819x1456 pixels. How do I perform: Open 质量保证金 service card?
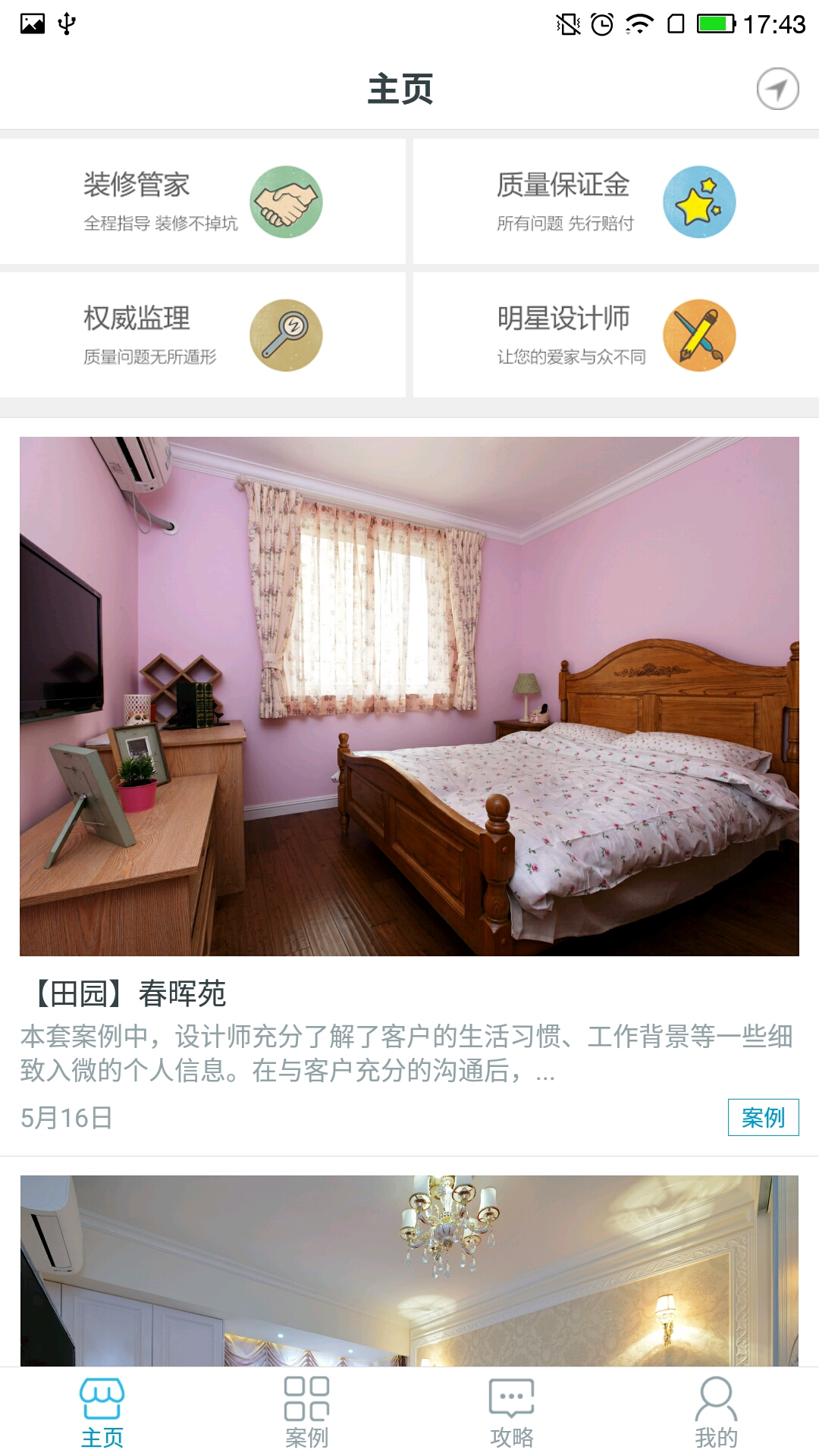click(x=615, y=202)
